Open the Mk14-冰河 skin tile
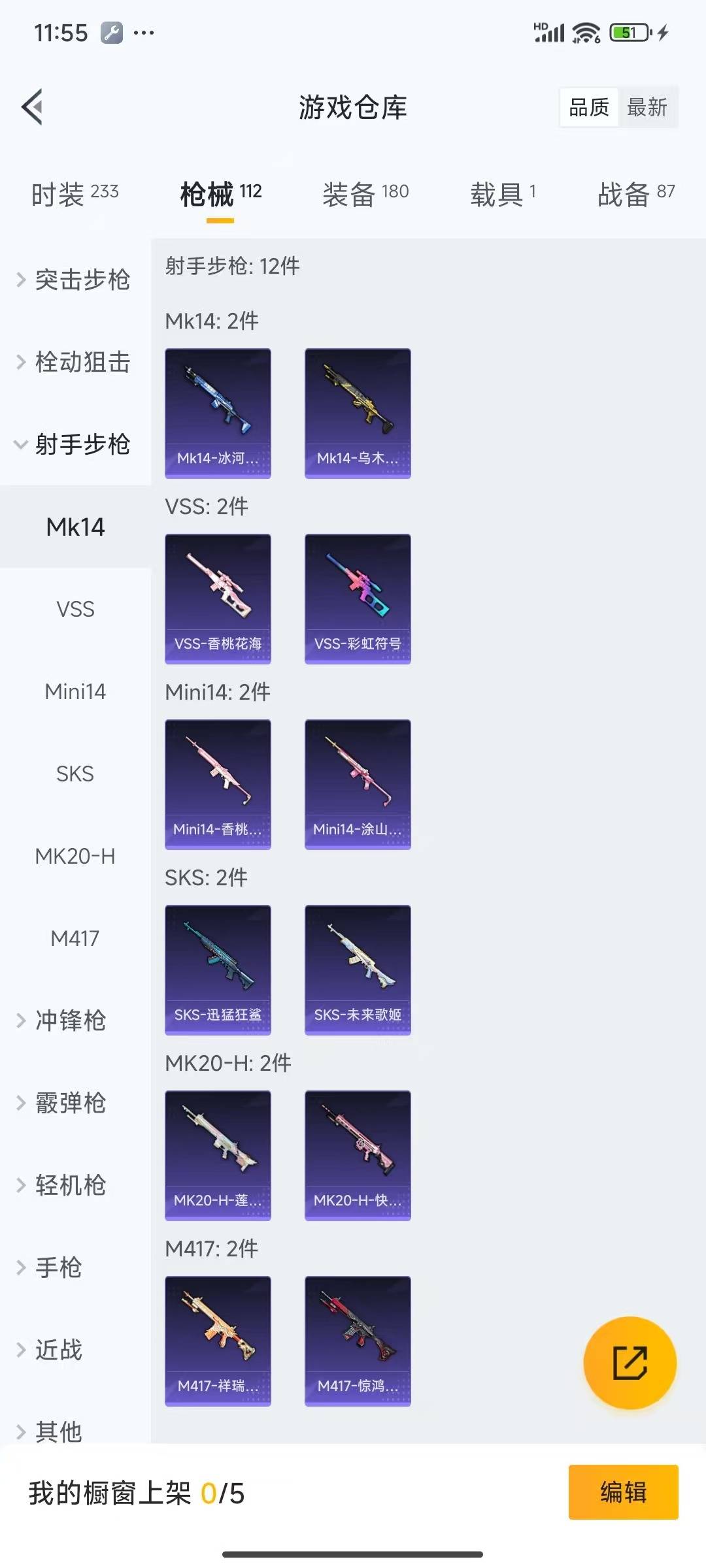Image resolution: width=706 pixels, height=1568 pixels. 218,413
